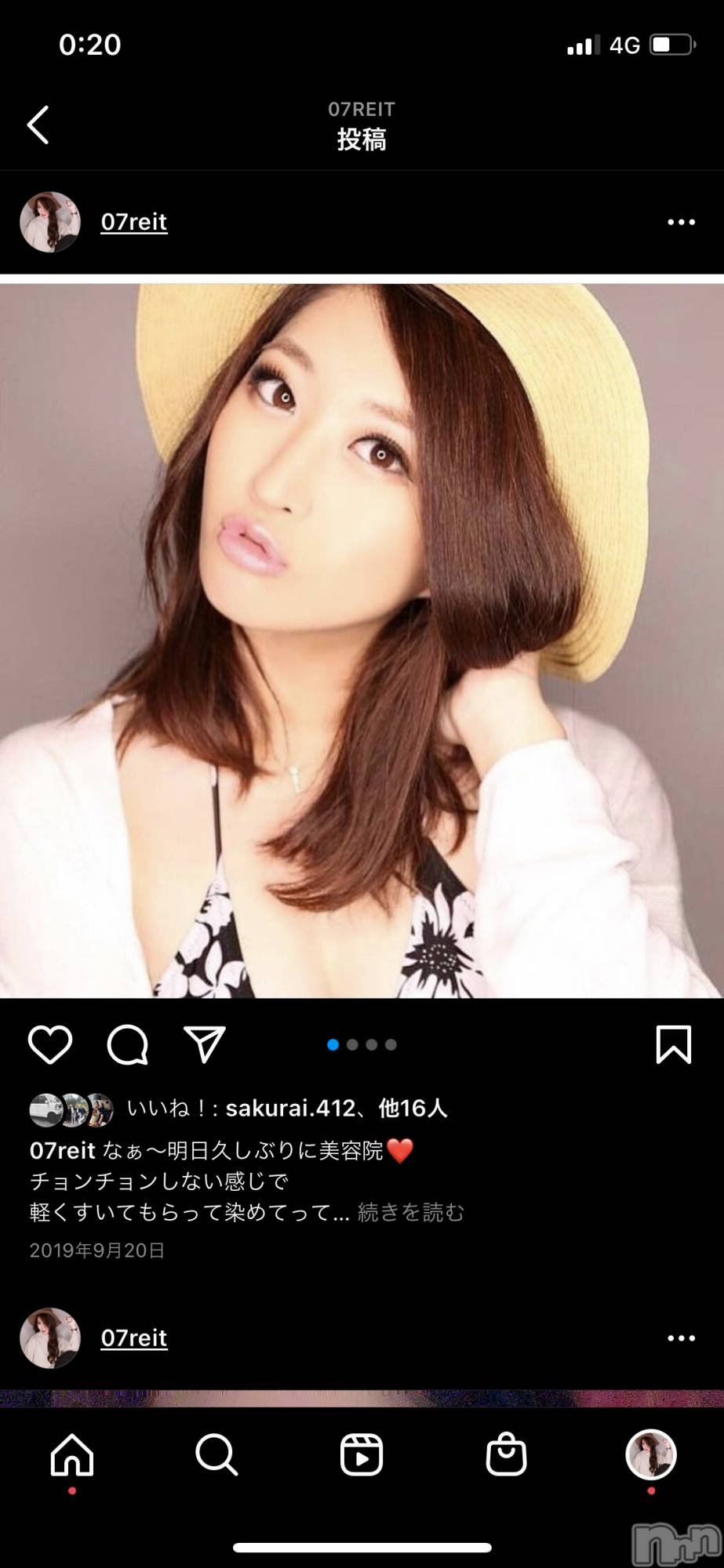
Task: Open the 07reit username on the second post
Action: pos(134,1338)
